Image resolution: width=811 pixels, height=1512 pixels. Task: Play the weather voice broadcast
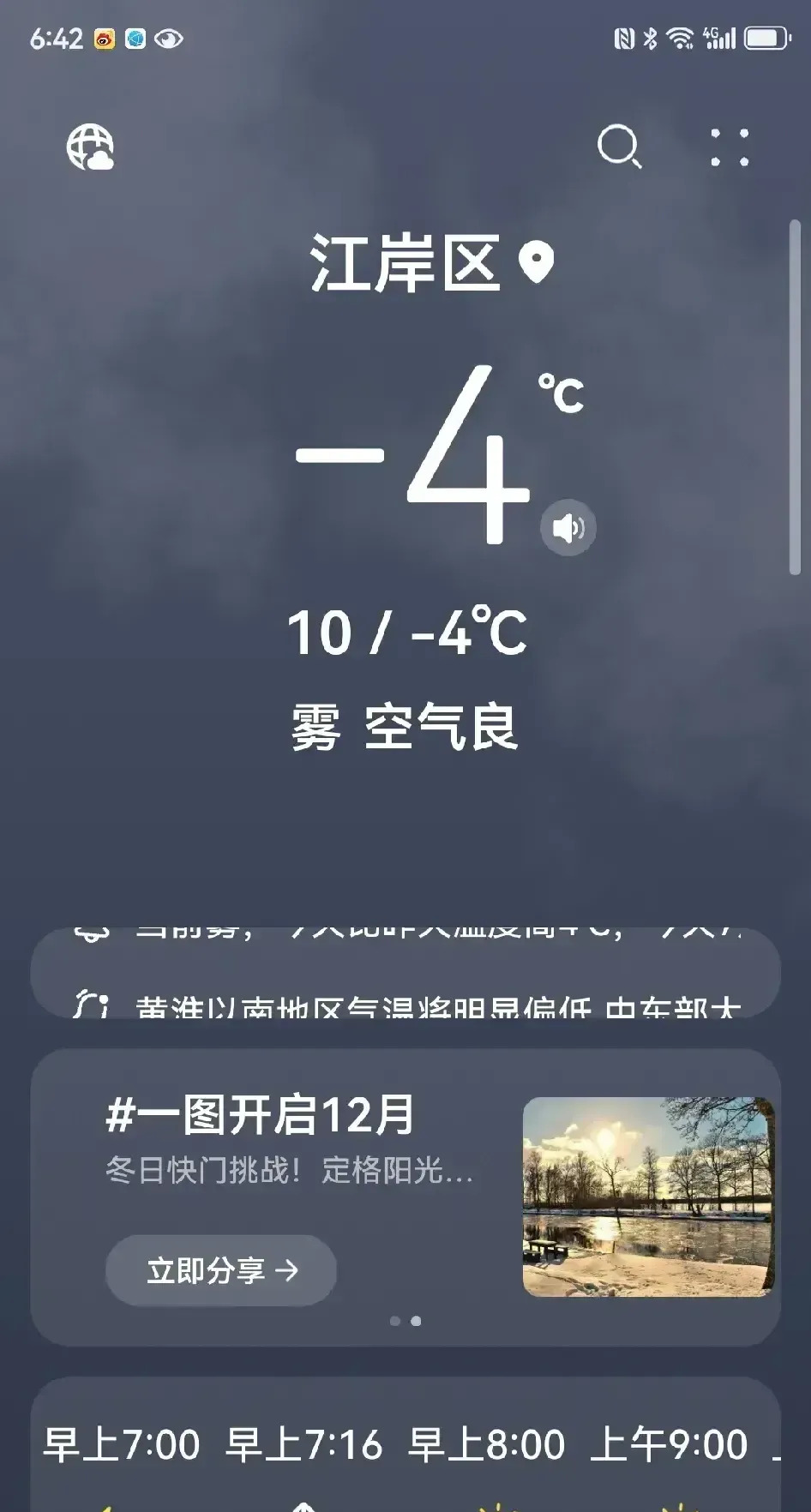pyautogui.click(x=568, y=528)
